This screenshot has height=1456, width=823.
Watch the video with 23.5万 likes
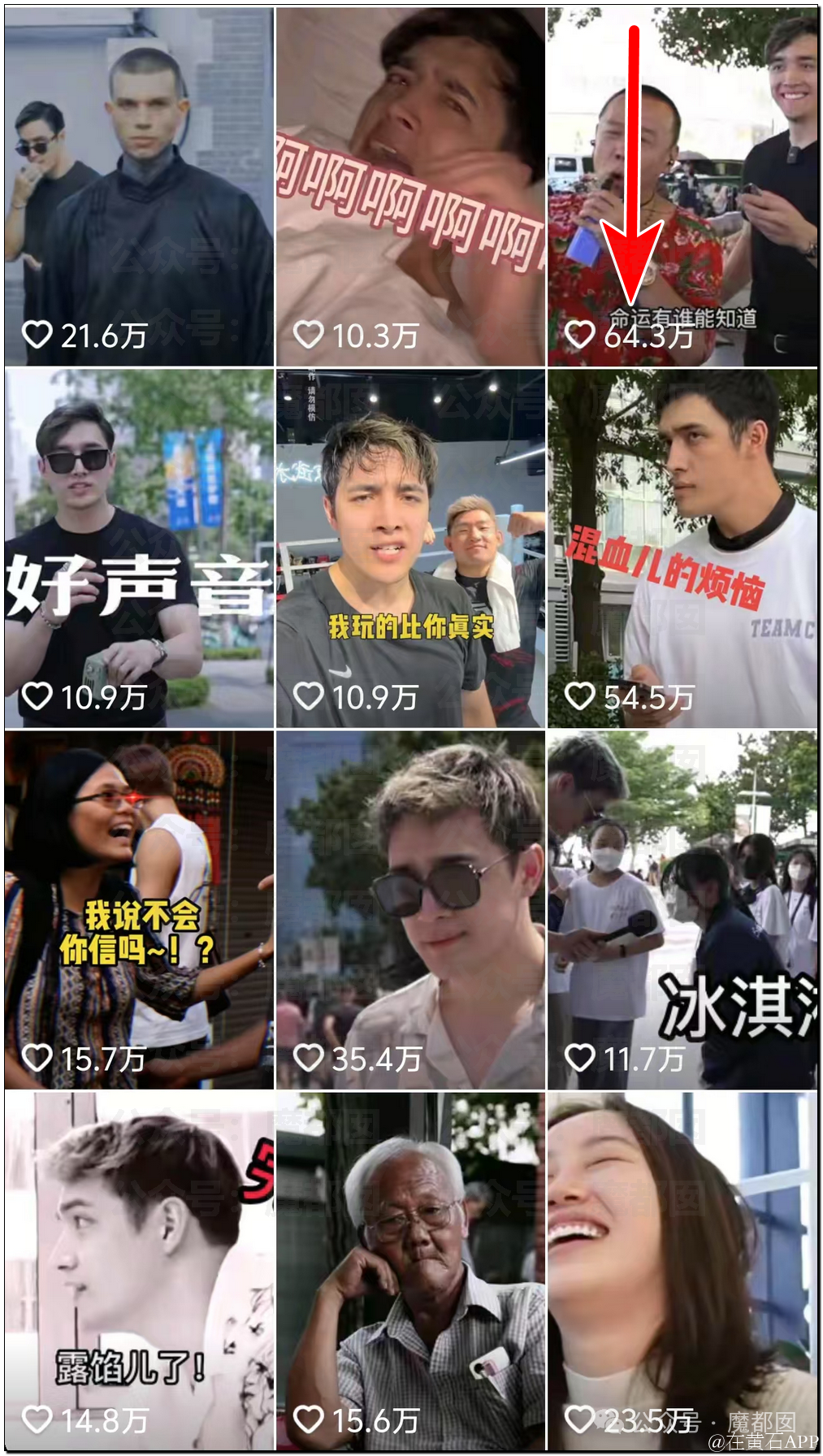pos(682,1272)
